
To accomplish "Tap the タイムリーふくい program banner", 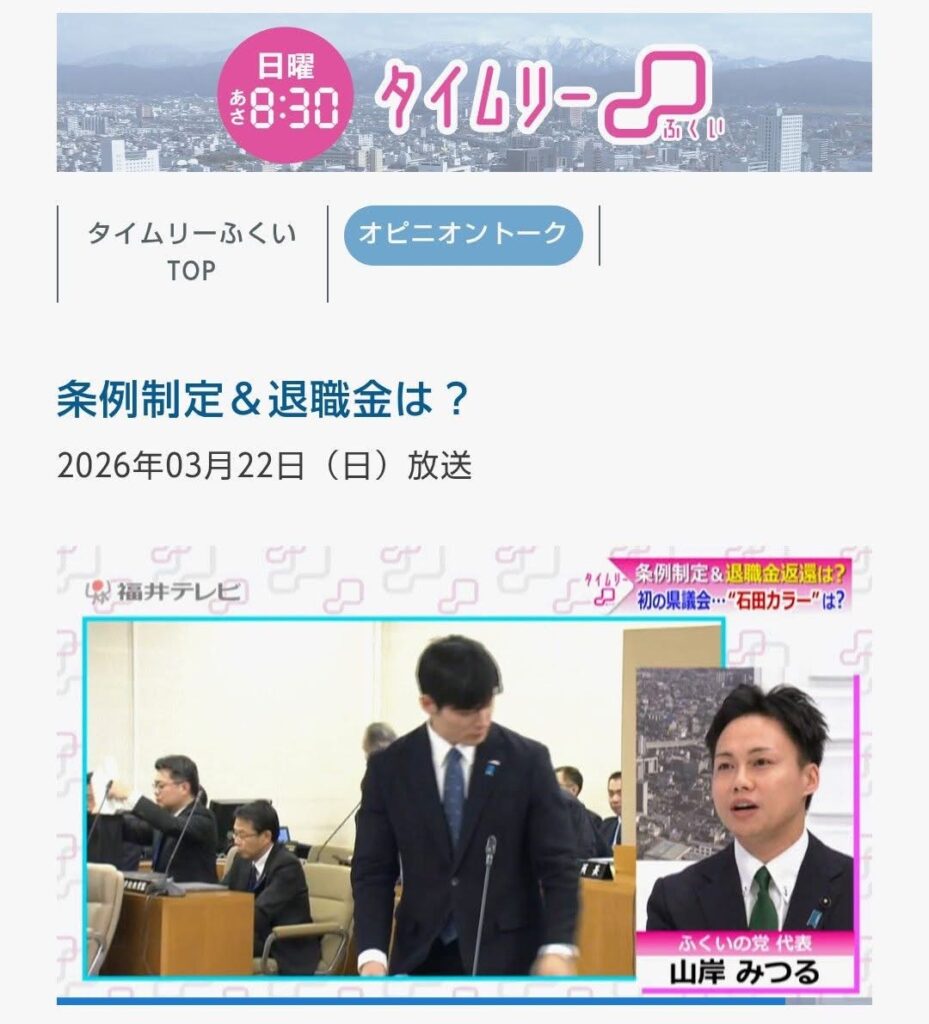I will tap(464, 92).
